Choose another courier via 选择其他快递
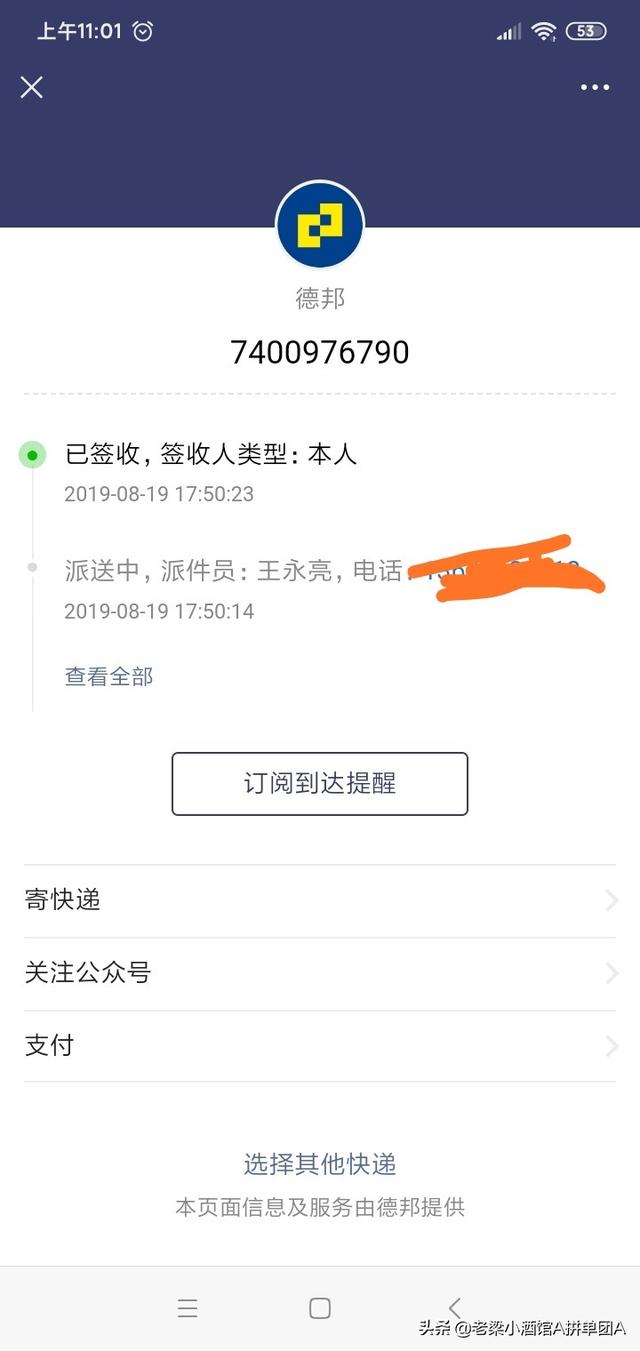 (x=320, y=1164)
